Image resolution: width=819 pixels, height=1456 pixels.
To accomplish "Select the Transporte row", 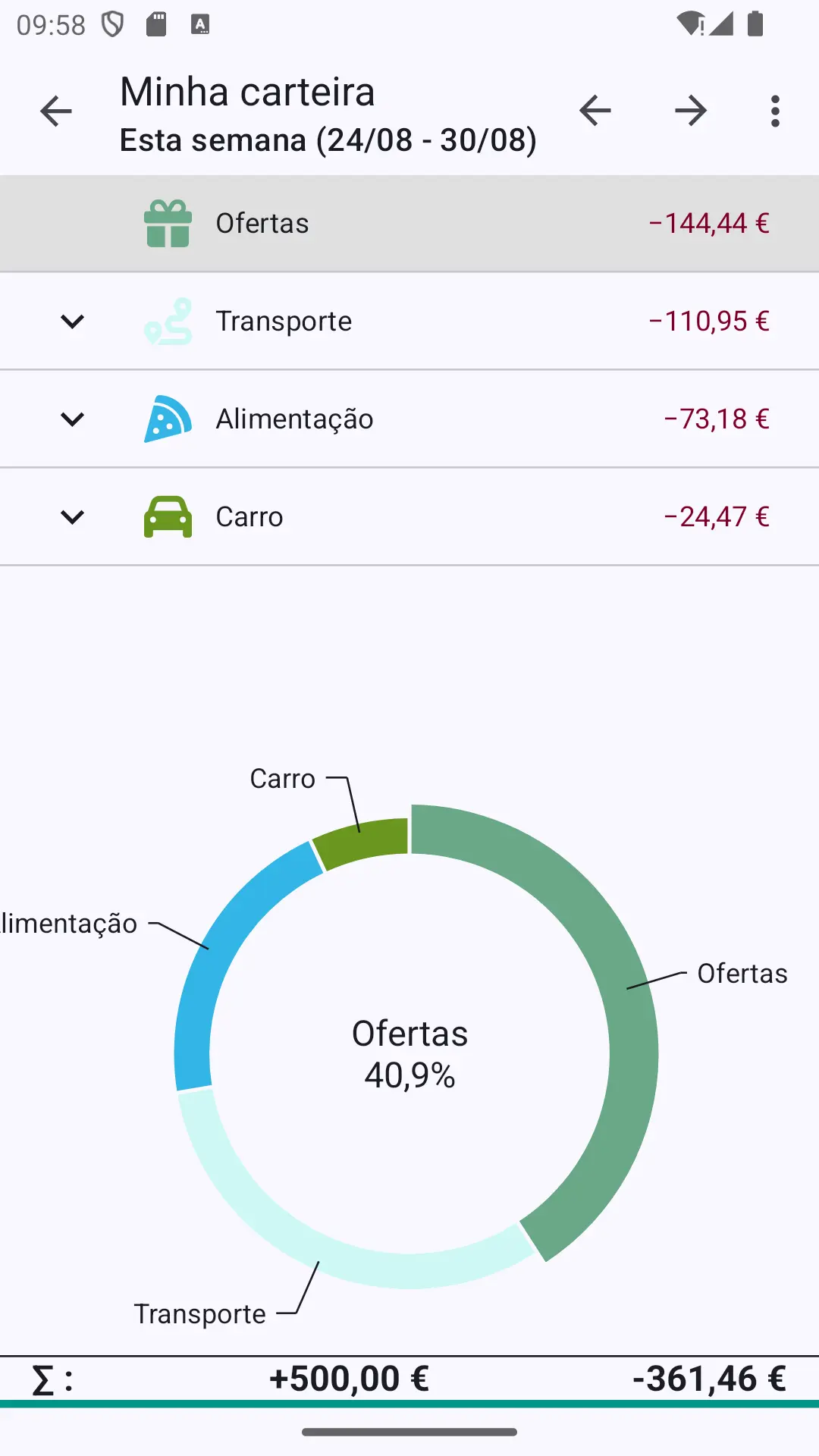I will pyautogui.click(x=409, y=322).
